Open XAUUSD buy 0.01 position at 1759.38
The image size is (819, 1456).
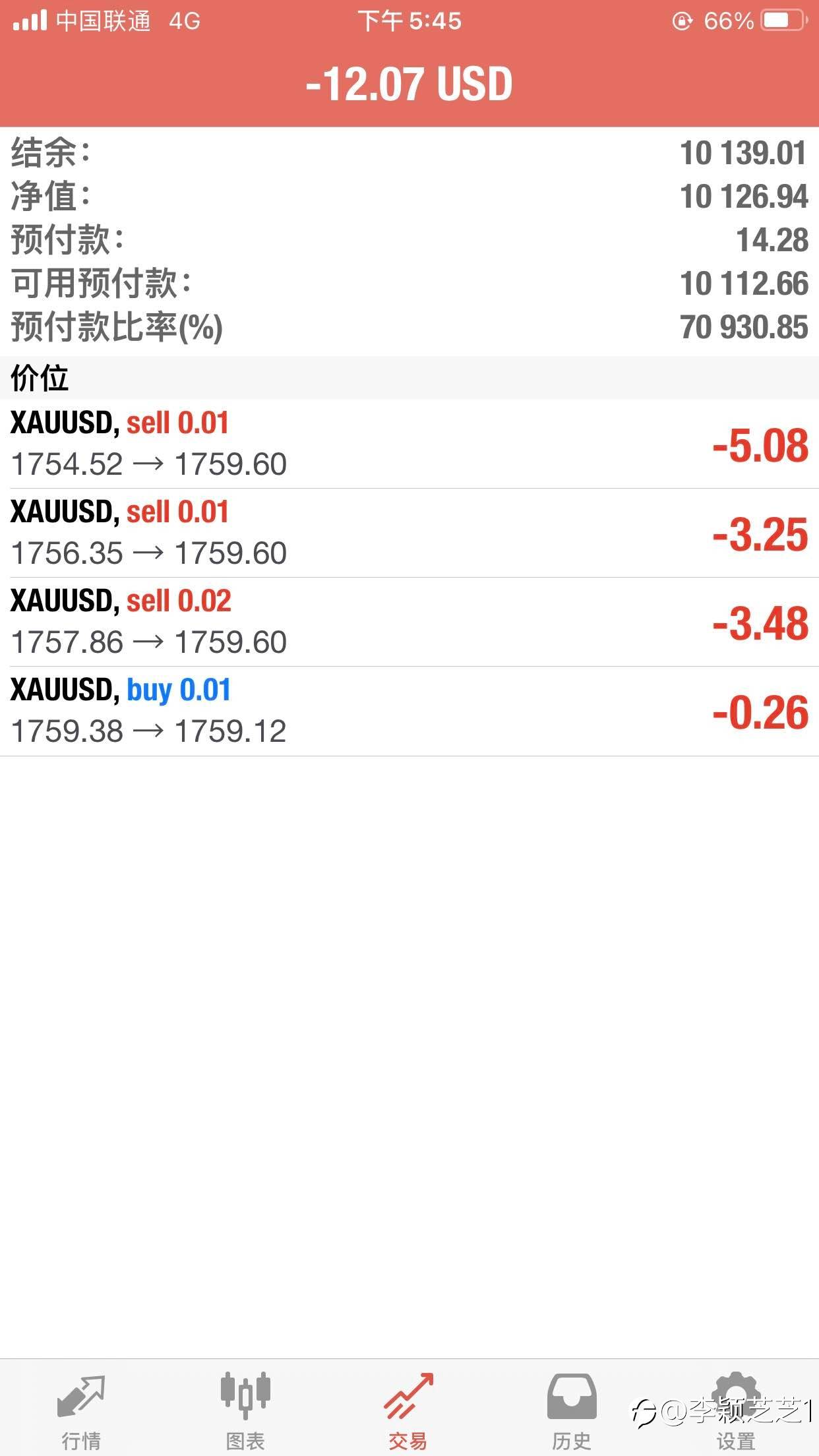(409, 711)
